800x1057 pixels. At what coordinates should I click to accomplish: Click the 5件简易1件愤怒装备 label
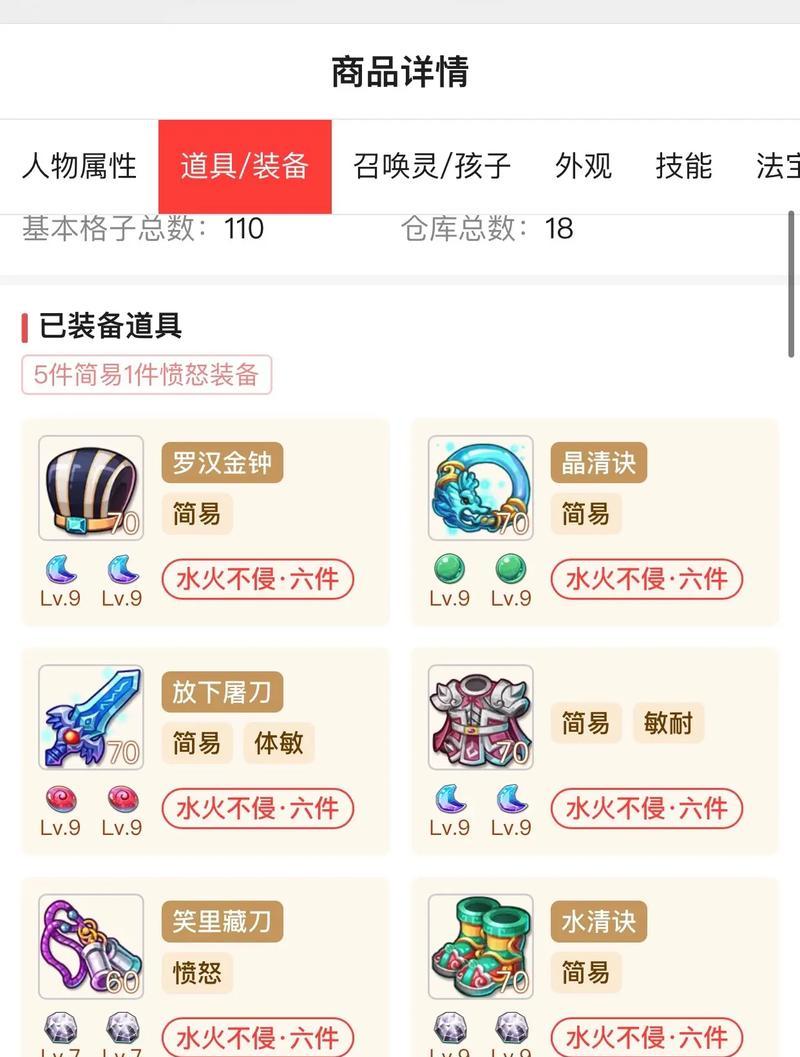[145, 375]
